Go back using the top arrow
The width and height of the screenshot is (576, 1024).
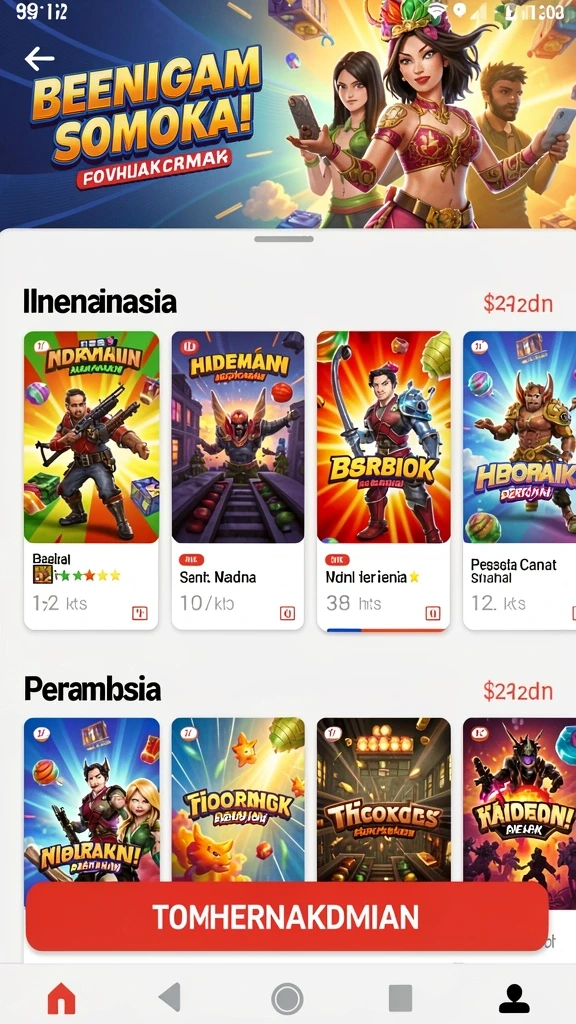[x=39, y=59]
